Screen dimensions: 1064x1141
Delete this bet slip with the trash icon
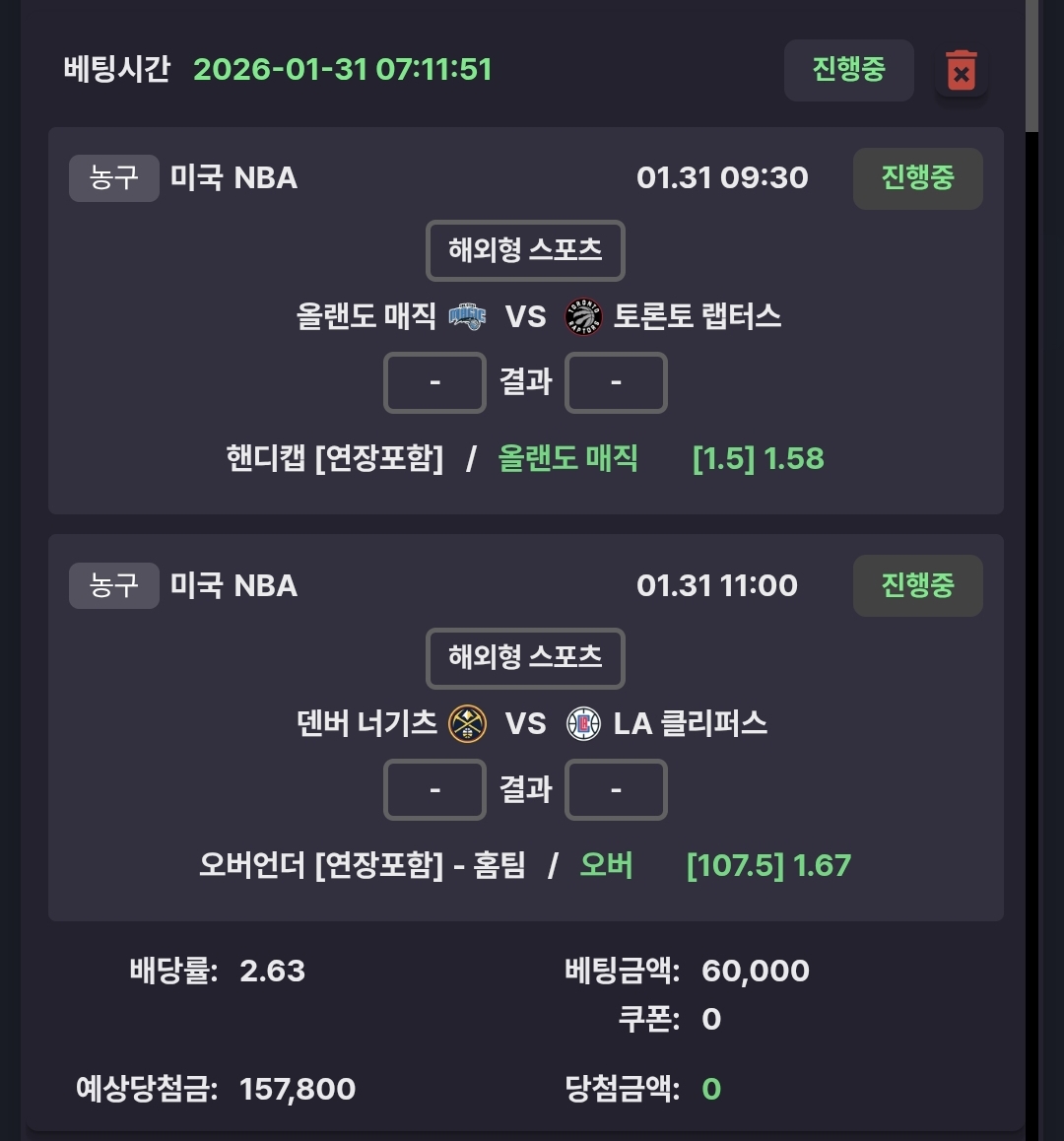click(961, 71)
